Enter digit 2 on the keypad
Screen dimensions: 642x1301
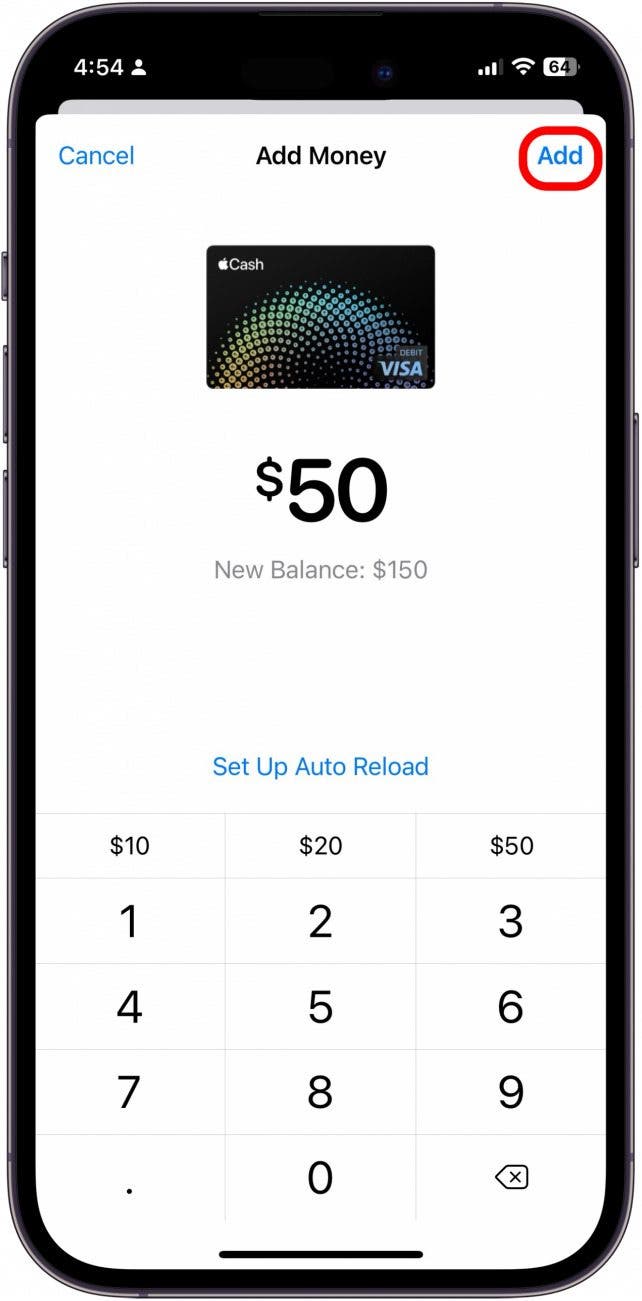(x=320, y=922)
